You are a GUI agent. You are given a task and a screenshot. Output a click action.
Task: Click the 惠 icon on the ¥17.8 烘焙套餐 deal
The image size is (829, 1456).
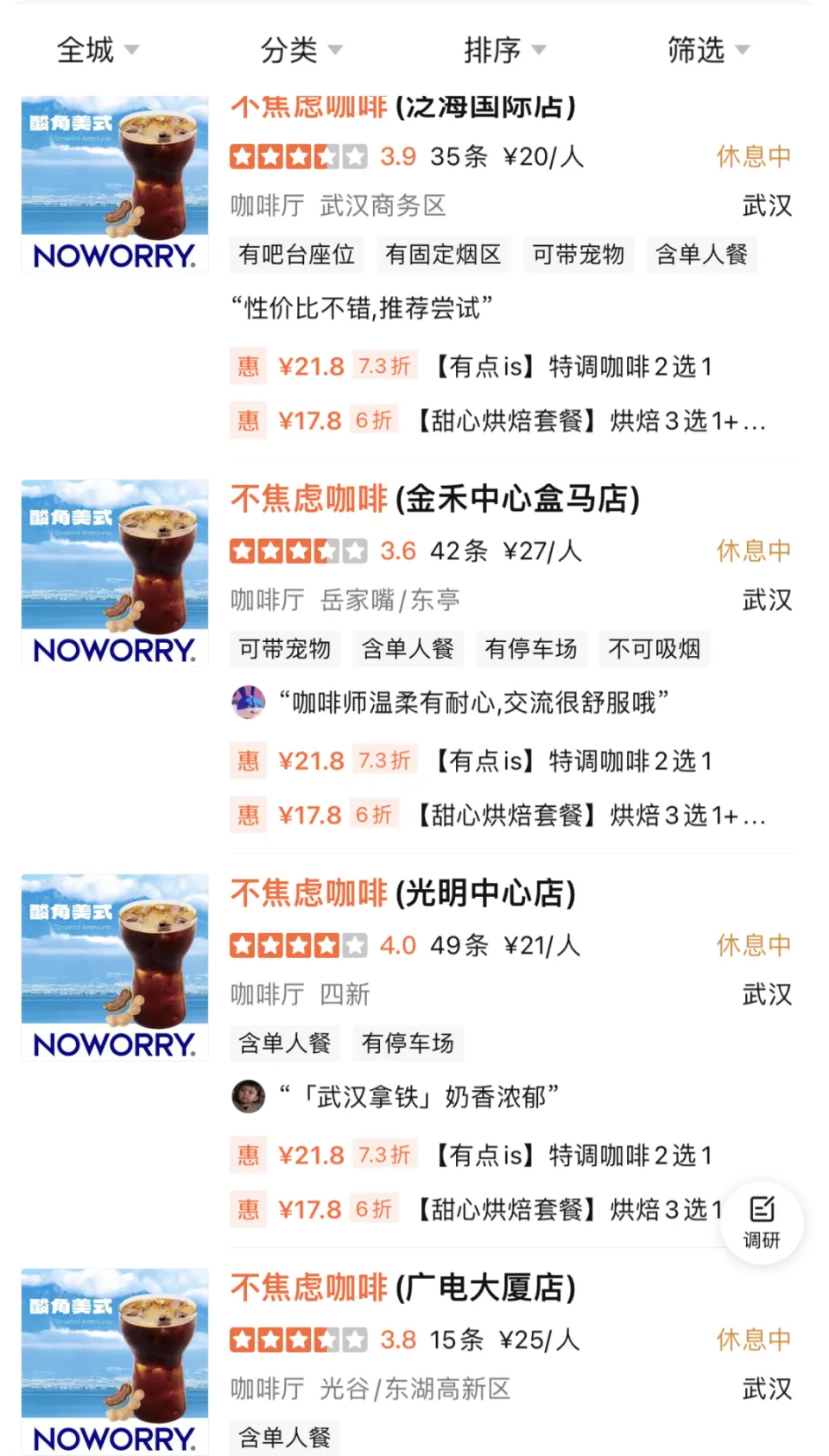click(x=248, y=420)
